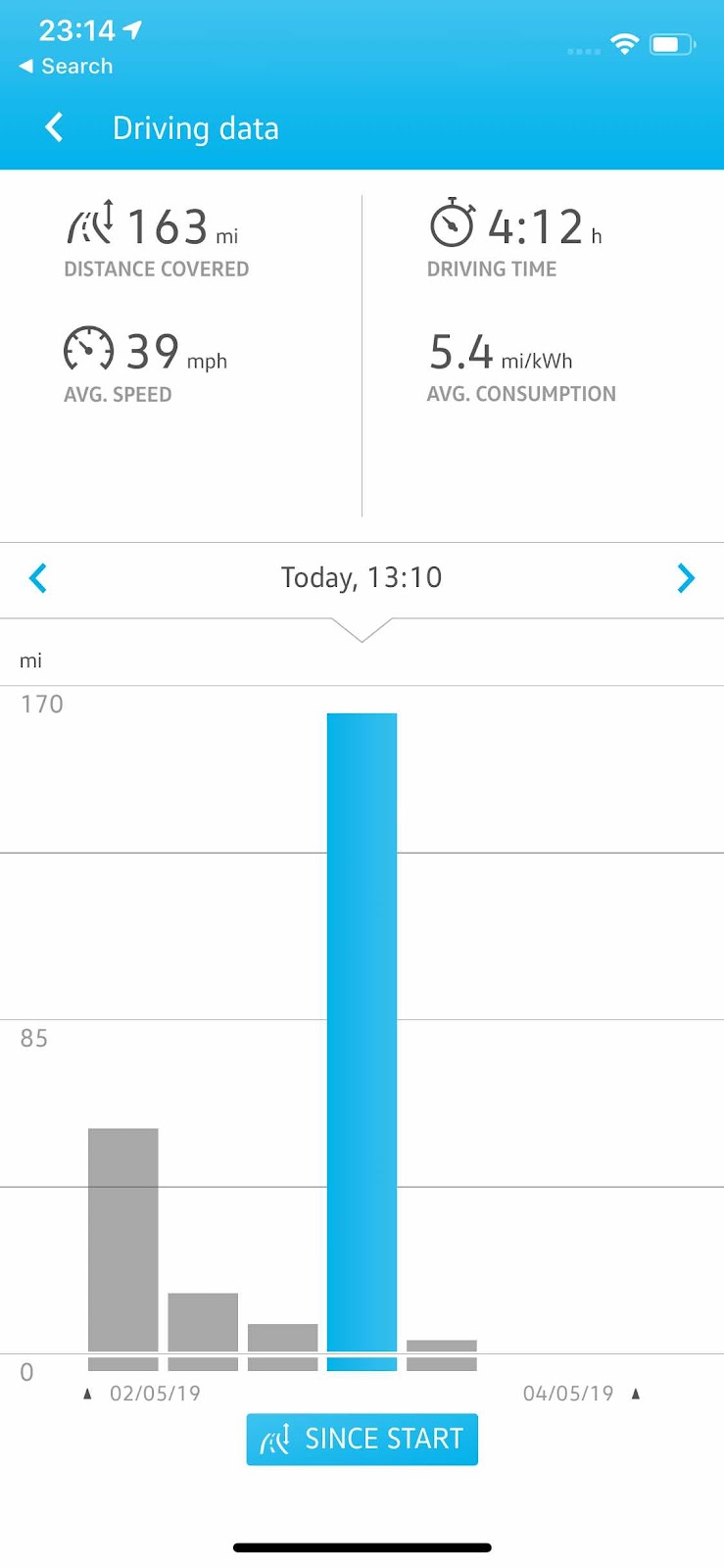Show the previous trip with left chevron
The height and width of the screenshot is (1568, 724).
[38, 578]
